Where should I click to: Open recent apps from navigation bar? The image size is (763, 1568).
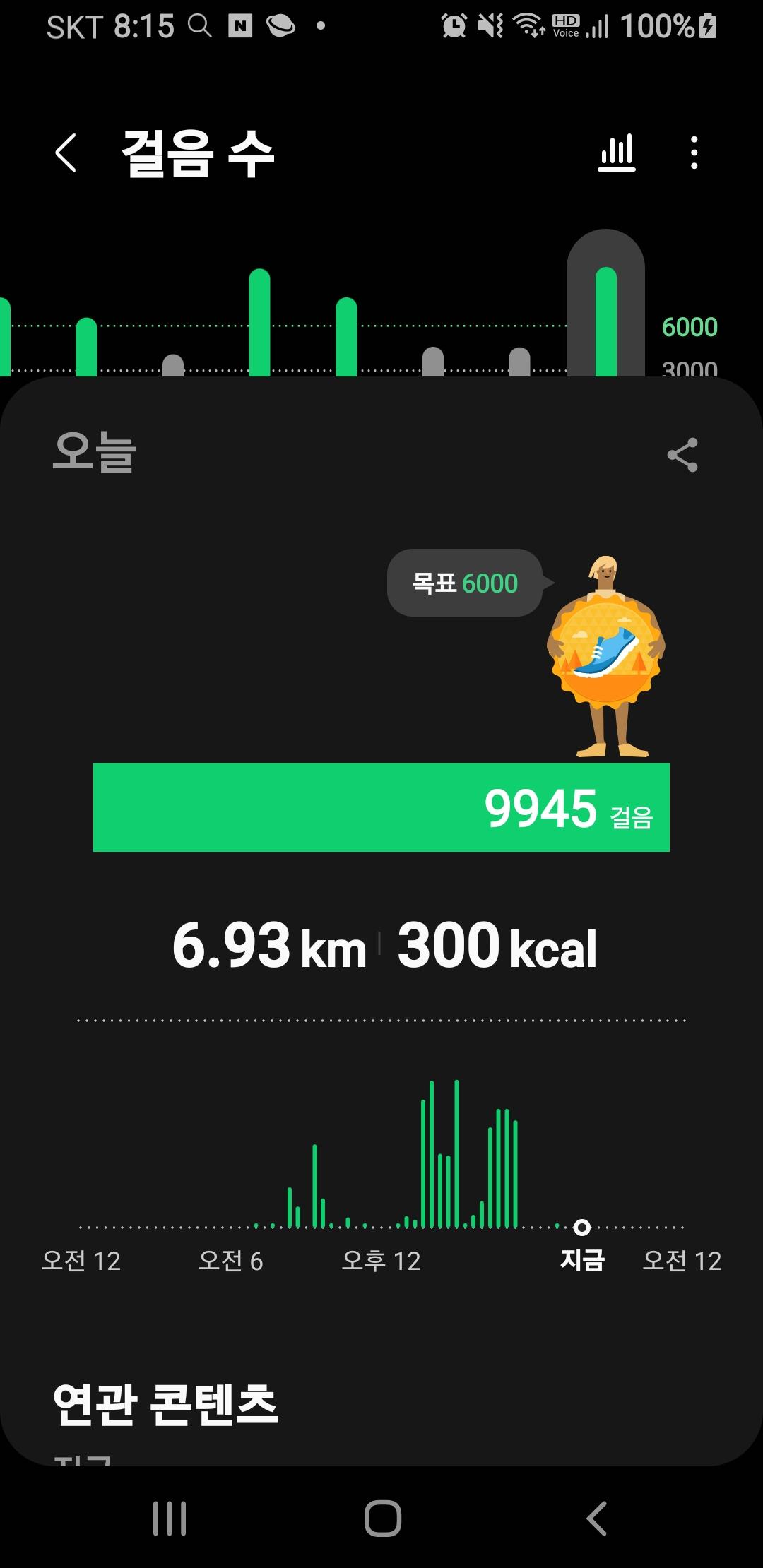click(x=170, y=1518)
